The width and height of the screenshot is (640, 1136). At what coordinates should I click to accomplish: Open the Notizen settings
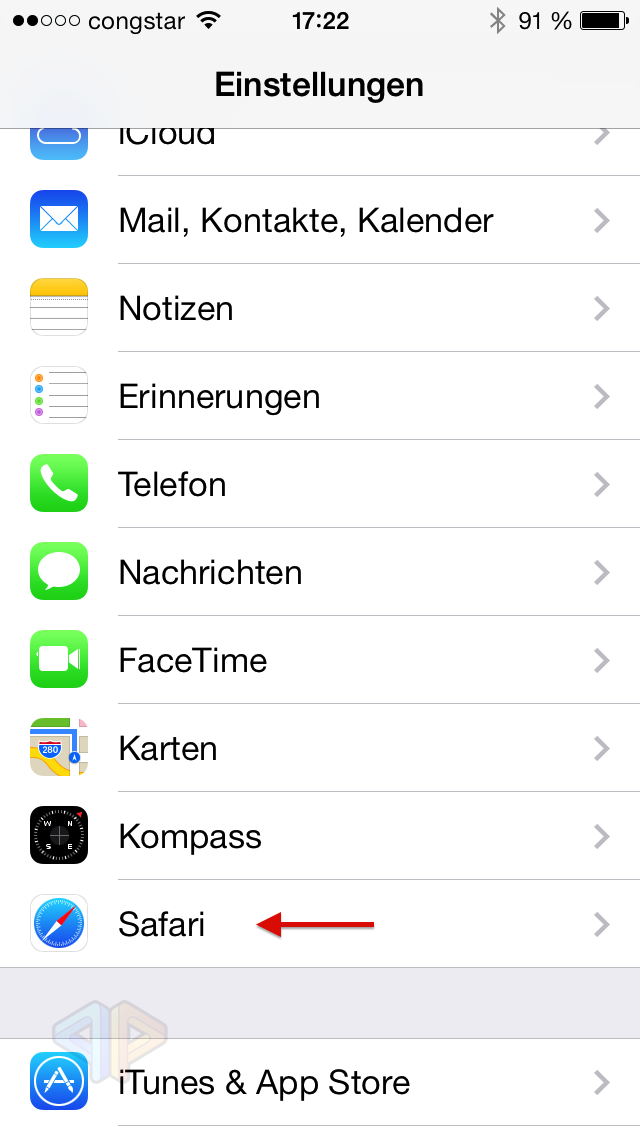(320, 308)
